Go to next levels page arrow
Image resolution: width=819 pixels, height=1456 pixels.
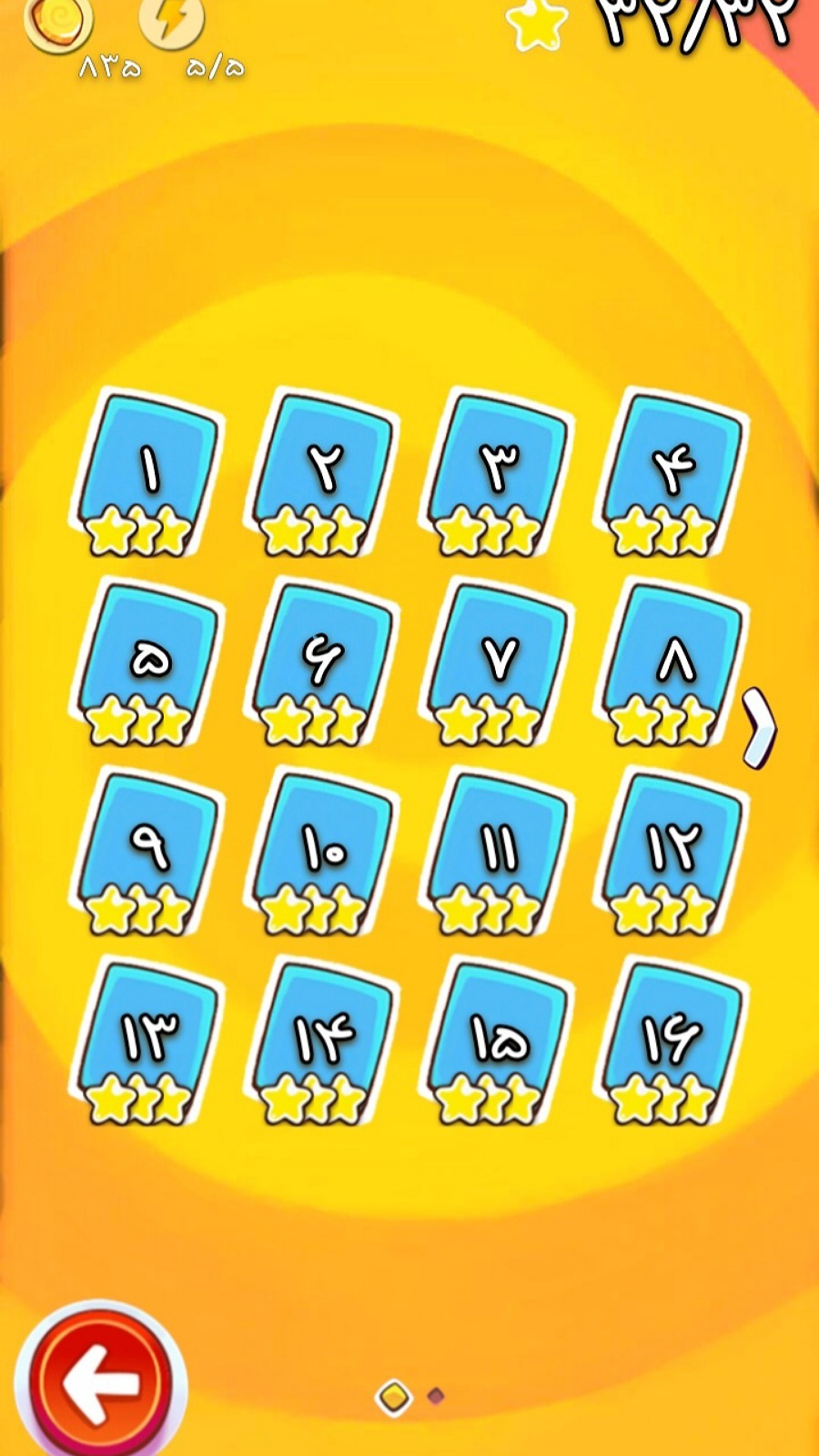click(760, 728)
